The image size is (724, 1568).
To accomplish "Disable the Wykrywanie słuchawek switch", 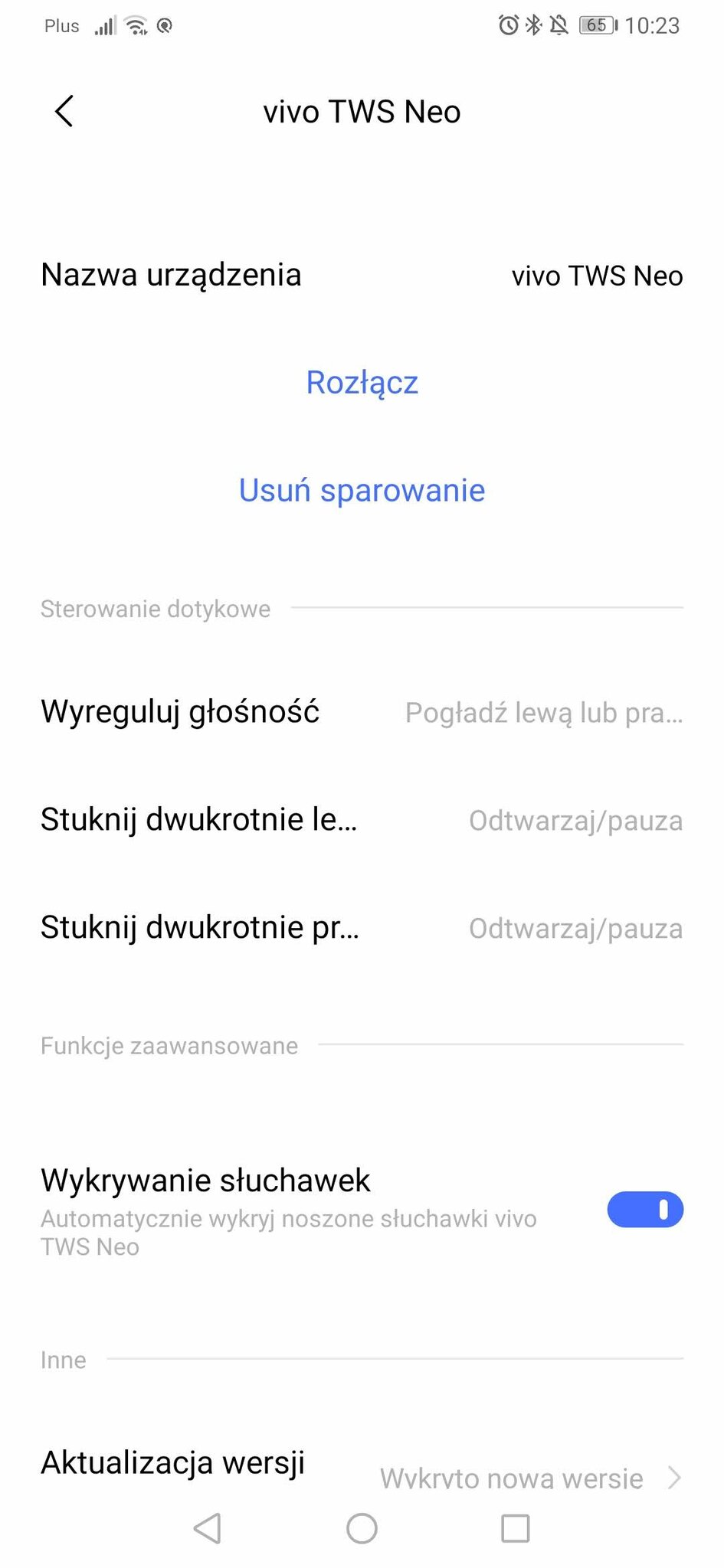I will [645, 1210].
